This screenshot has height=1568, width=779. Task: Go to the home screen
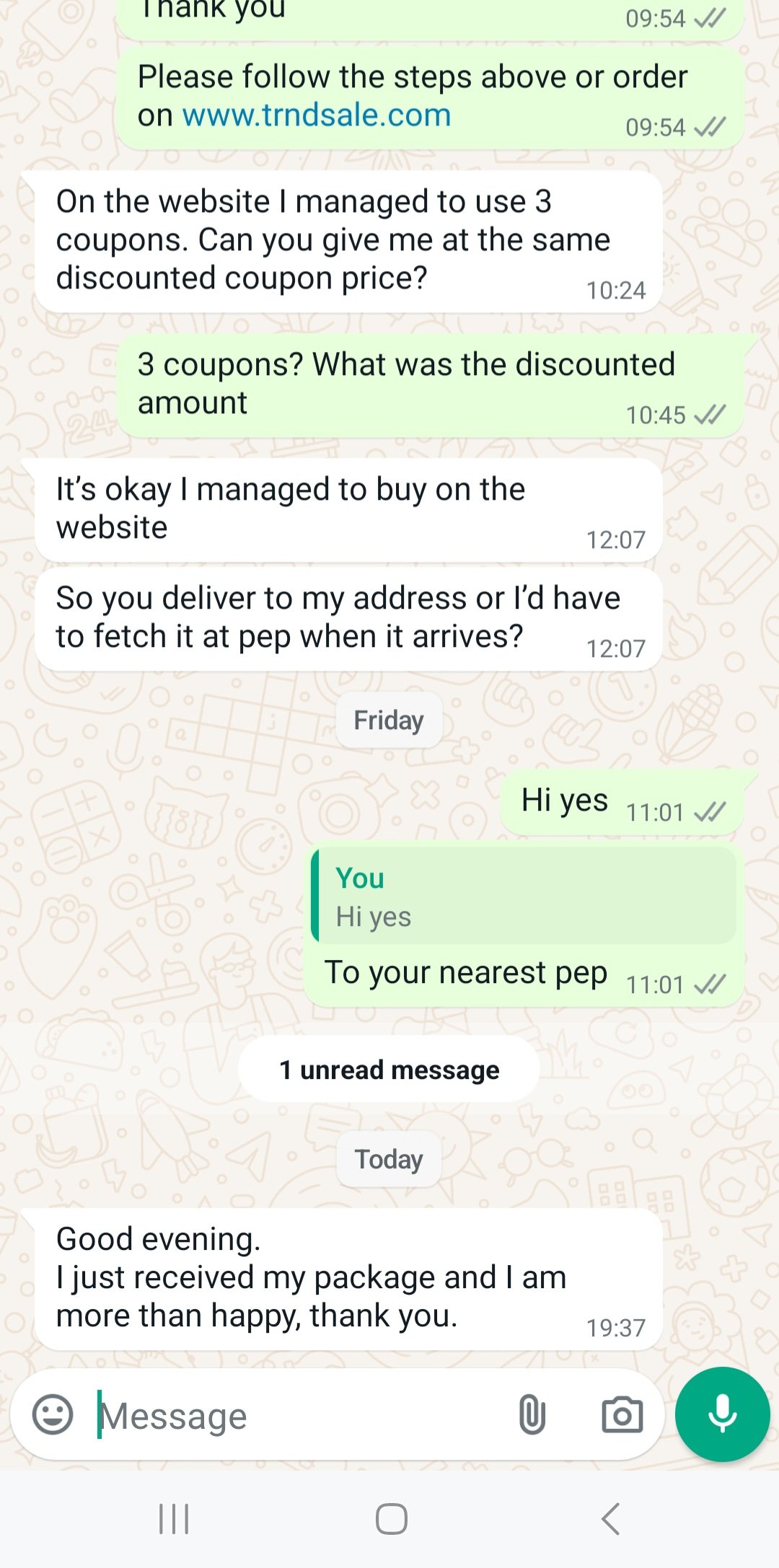point(391,1518)
